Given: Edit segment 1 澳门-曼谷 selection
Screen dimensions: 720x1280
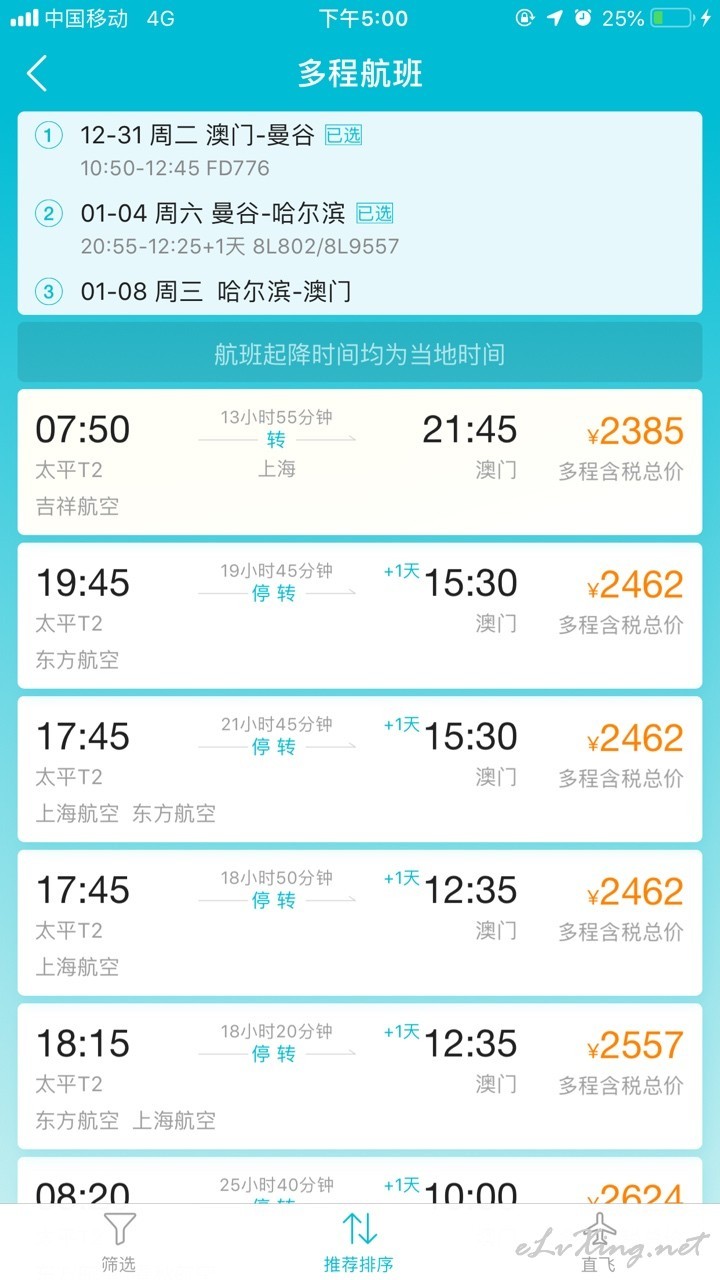Looking at the screenshot, I should point(360,150).
